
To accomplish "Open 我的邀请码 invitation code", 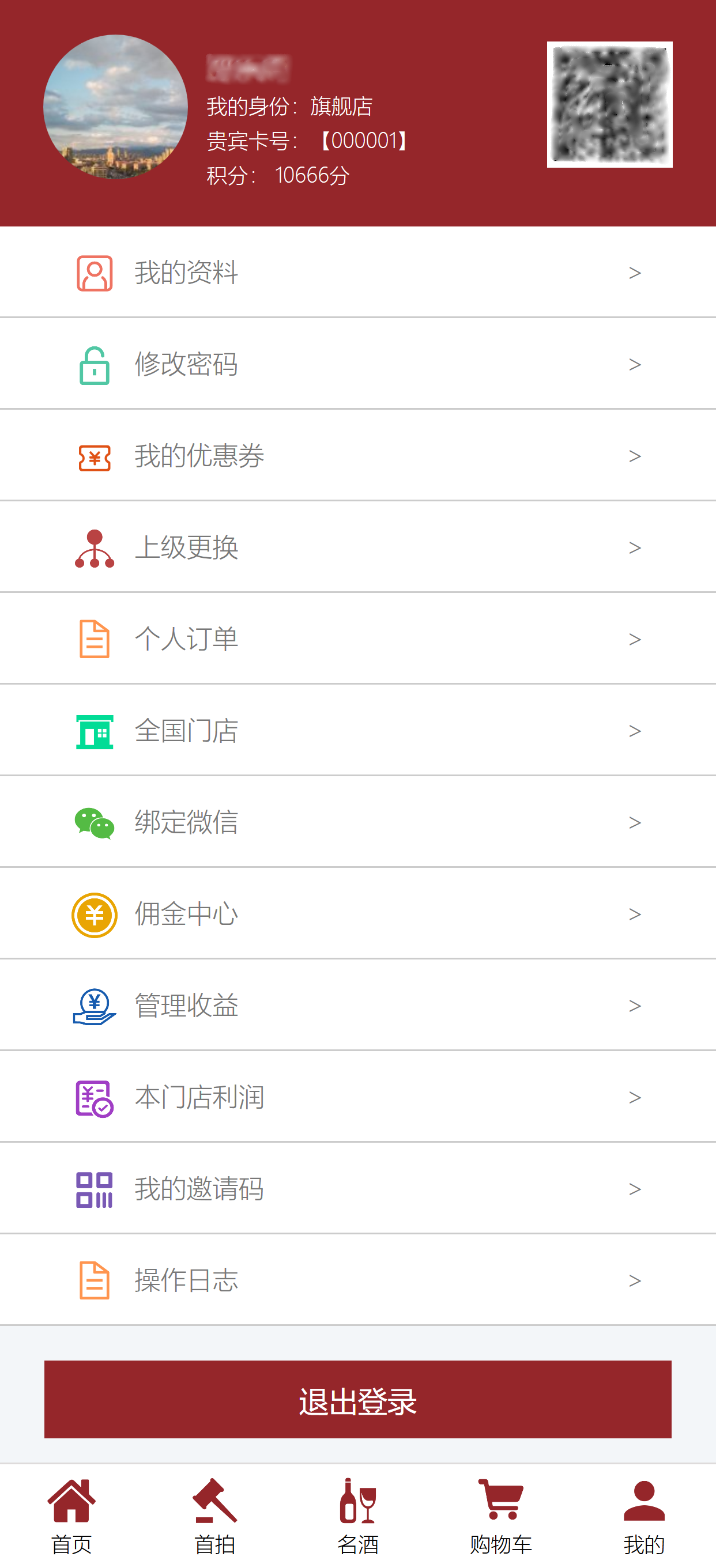I will (358, 1188).
